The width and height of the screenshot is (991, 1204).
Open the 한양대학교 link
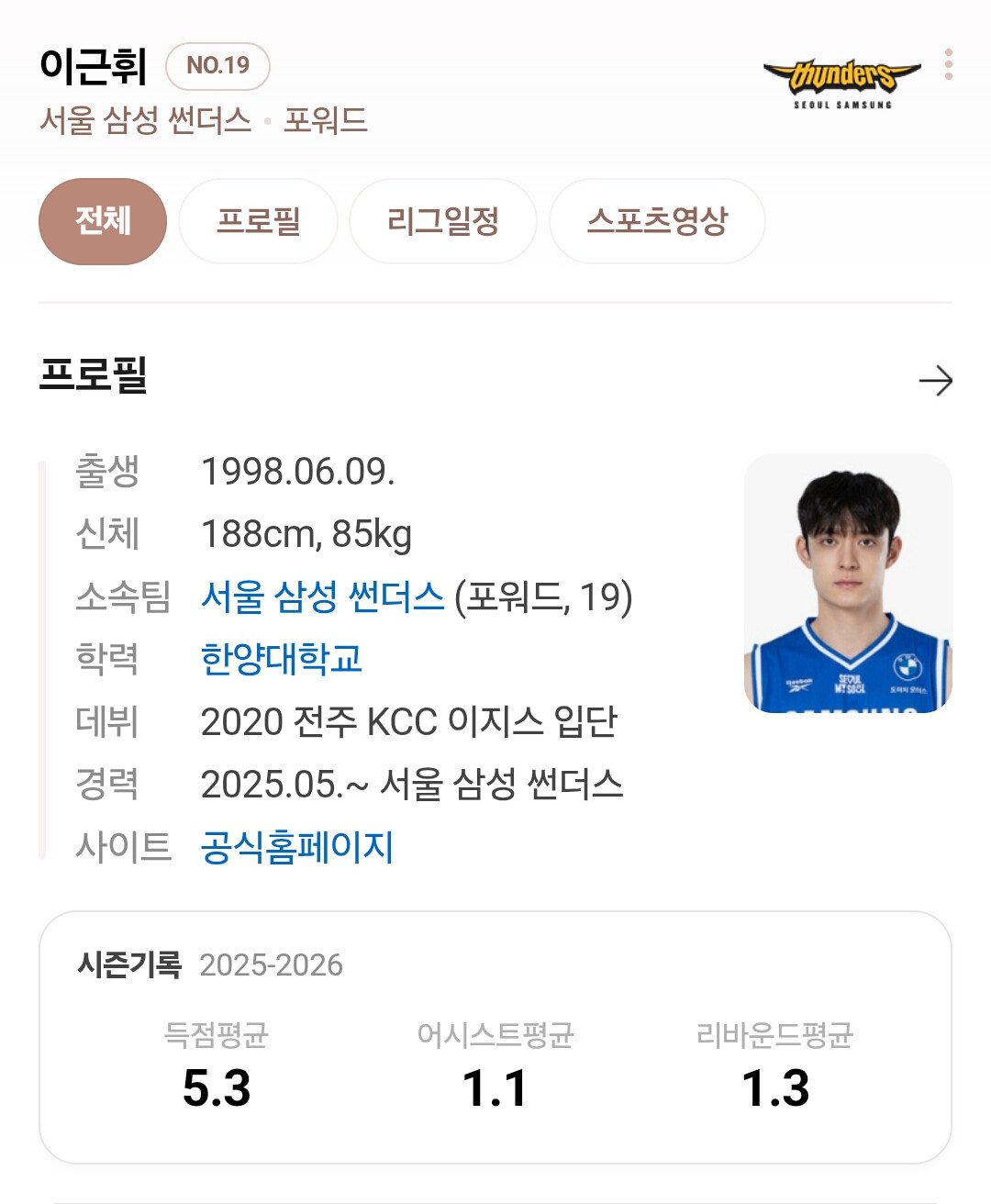pos(282,659)
